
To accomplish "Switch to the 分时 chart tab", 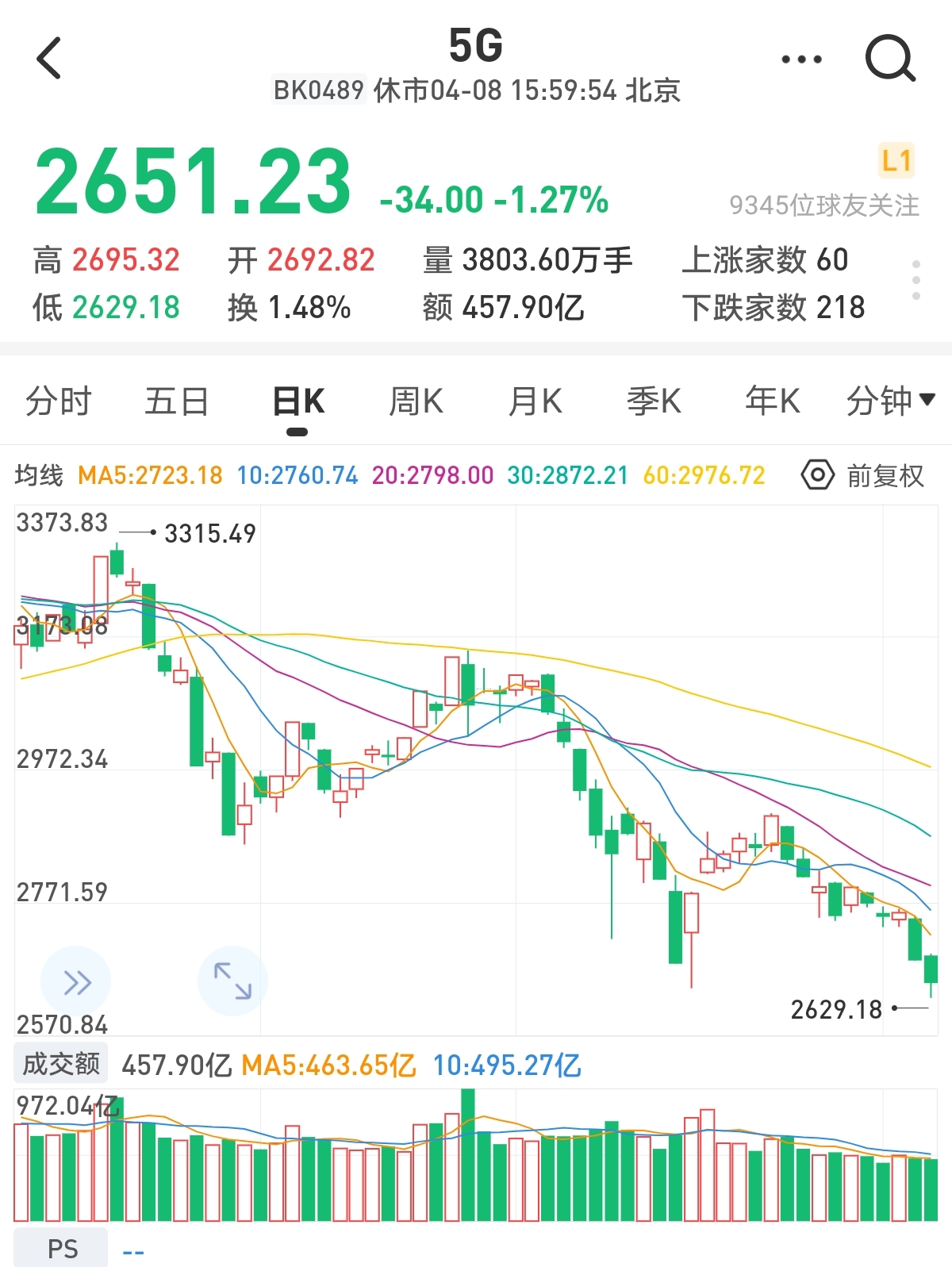I will [59, 401].
